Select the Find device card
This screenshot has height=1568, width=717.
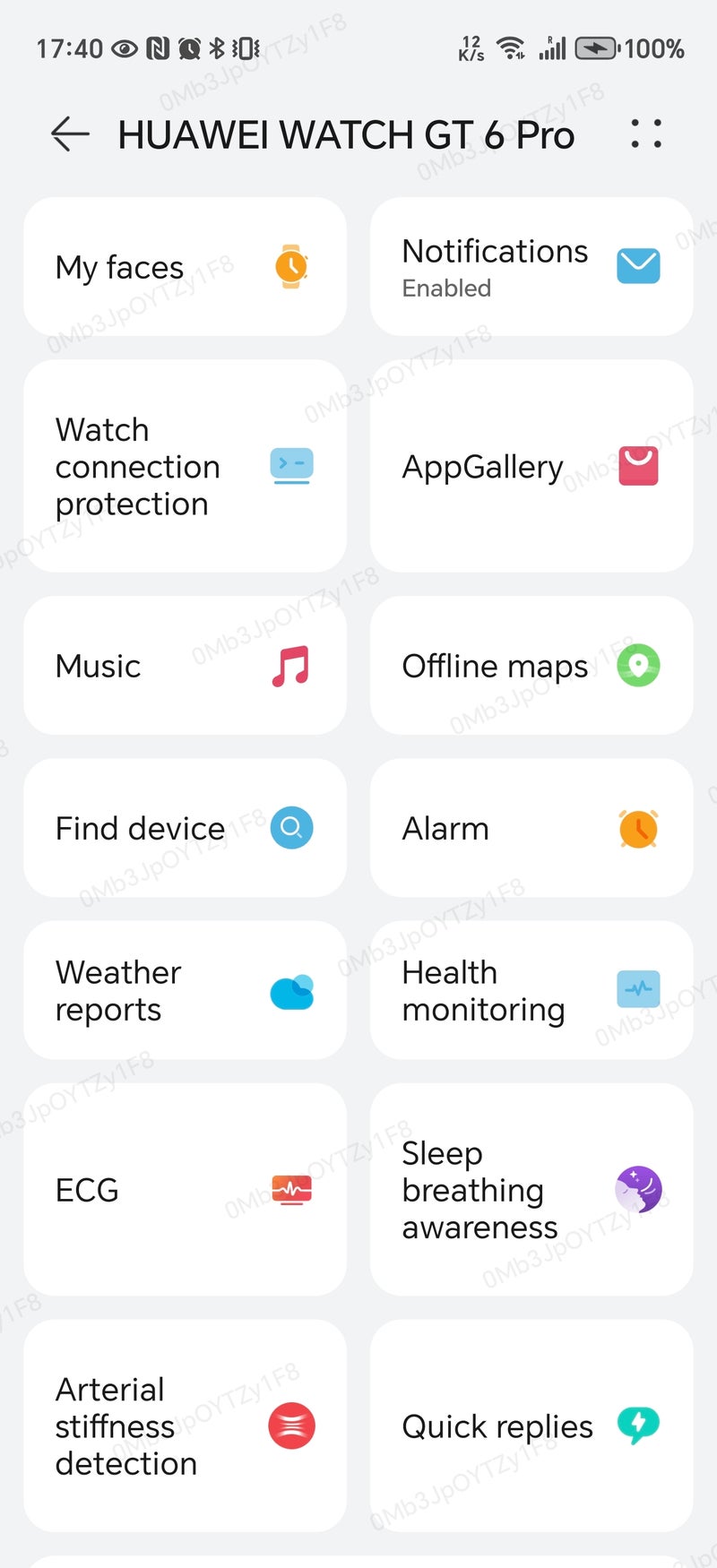(185, 828)
